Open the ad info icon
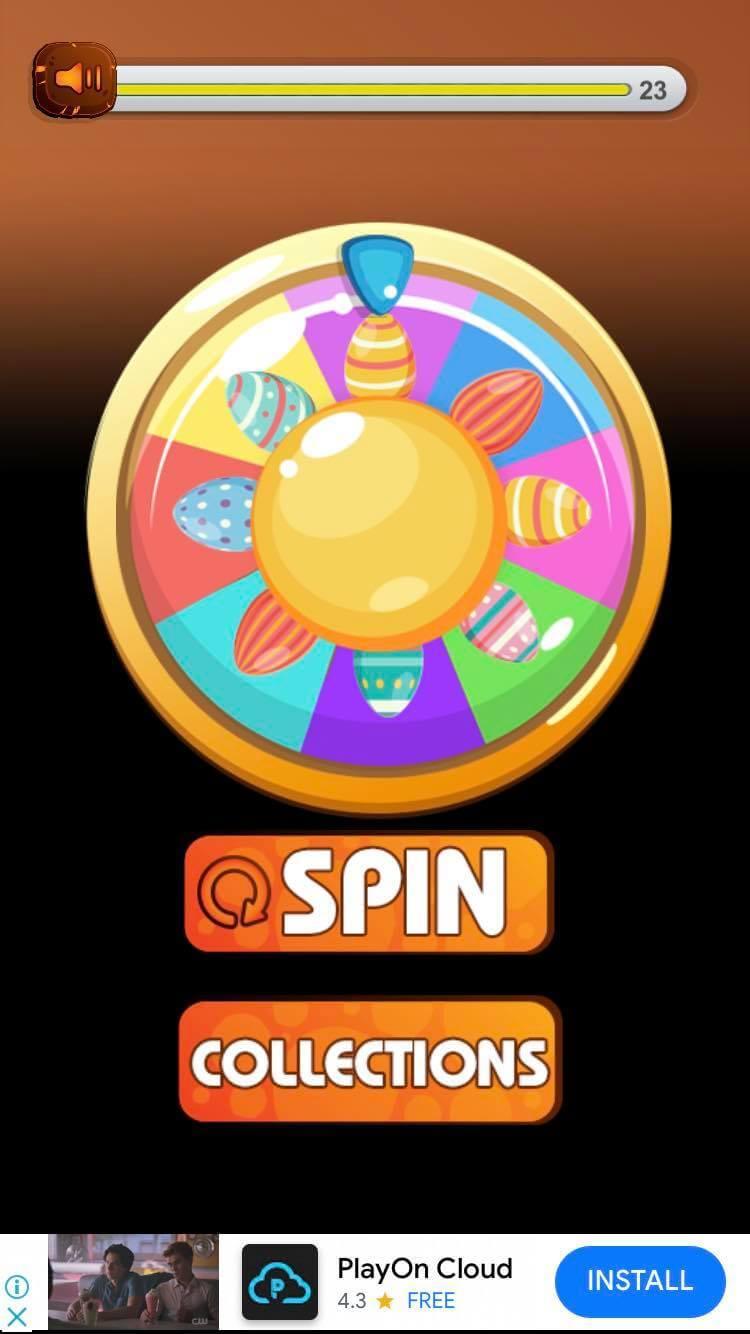 (17, 1286)
